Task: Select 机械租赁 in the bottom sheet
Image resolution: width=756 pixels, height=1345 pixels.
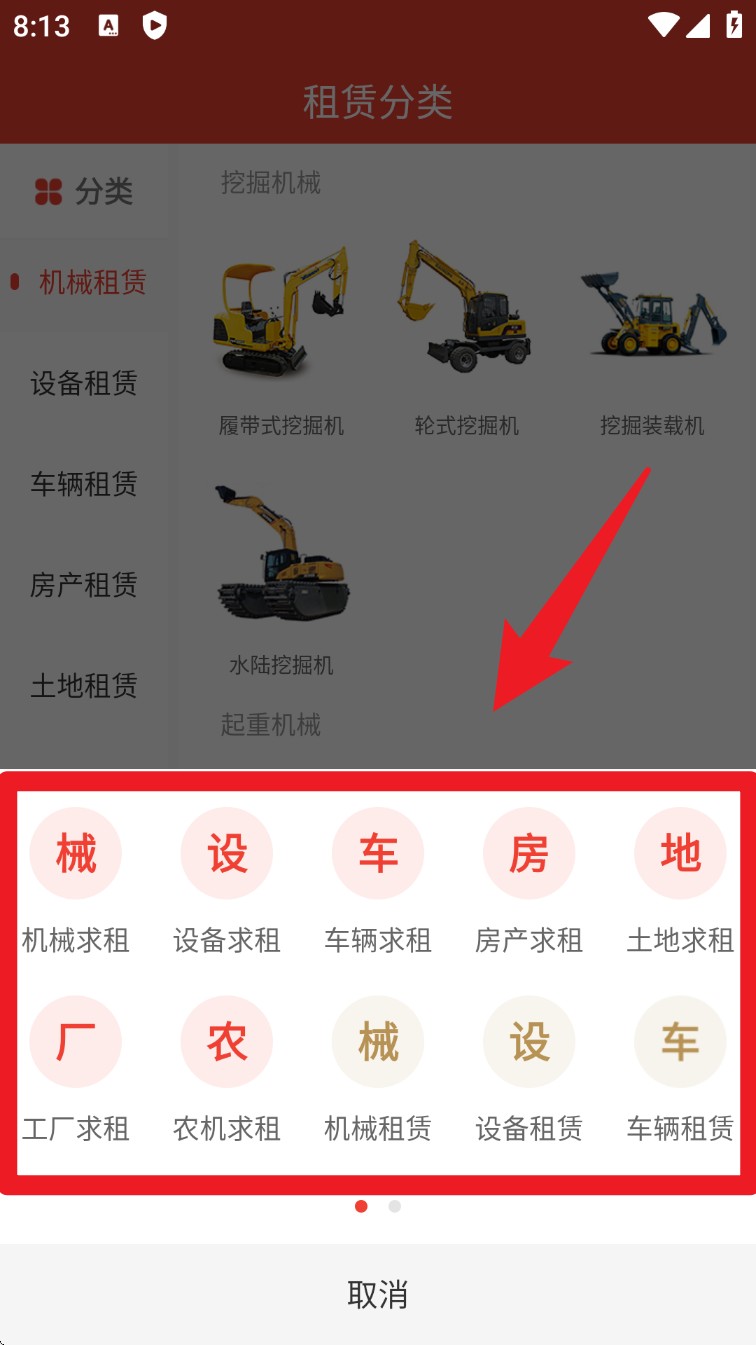Action: coord(378,1043)
